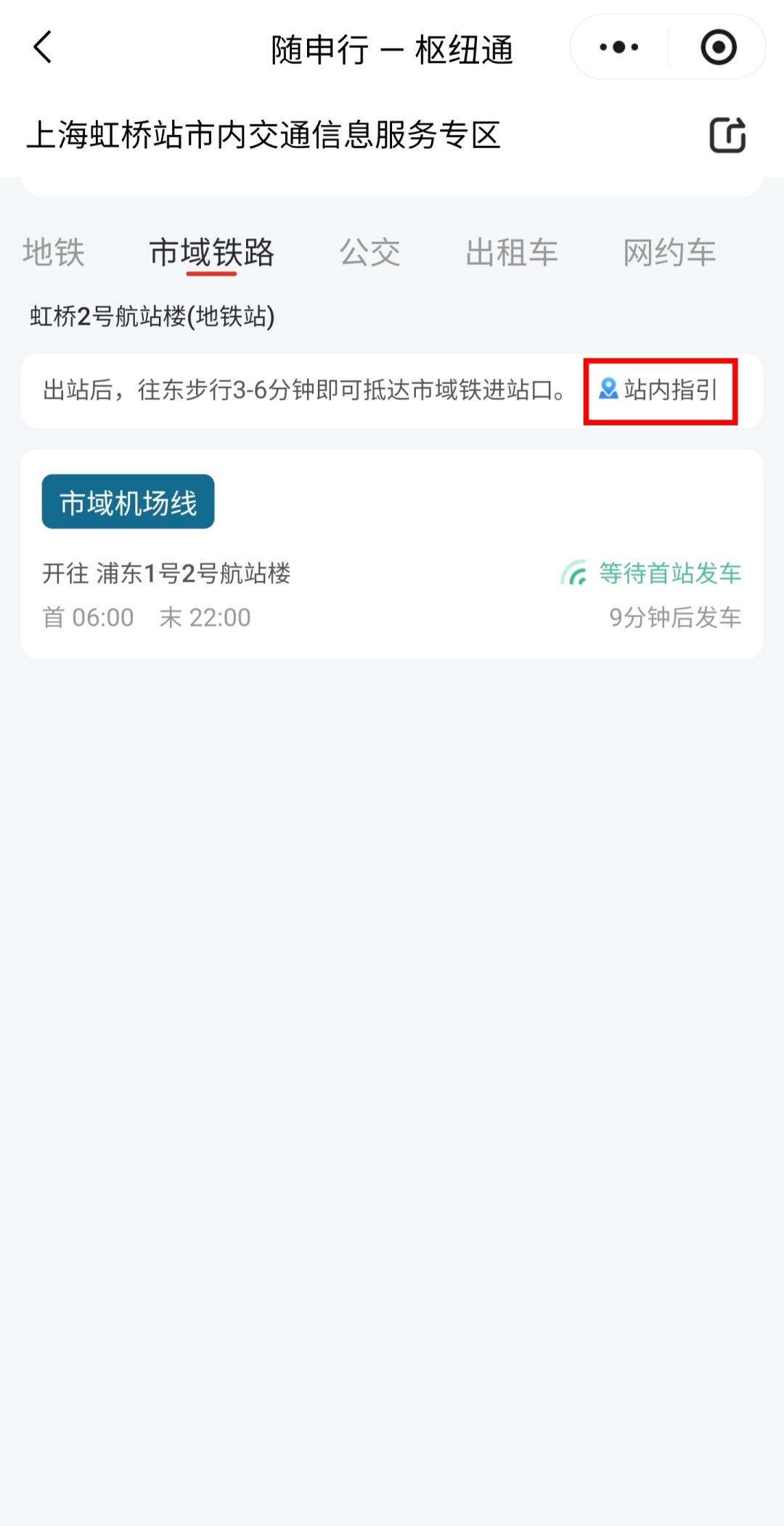The height and width of the screenshot is (1526, 784).
Task: Open the mini program three-dot menu
Action: 619,48
